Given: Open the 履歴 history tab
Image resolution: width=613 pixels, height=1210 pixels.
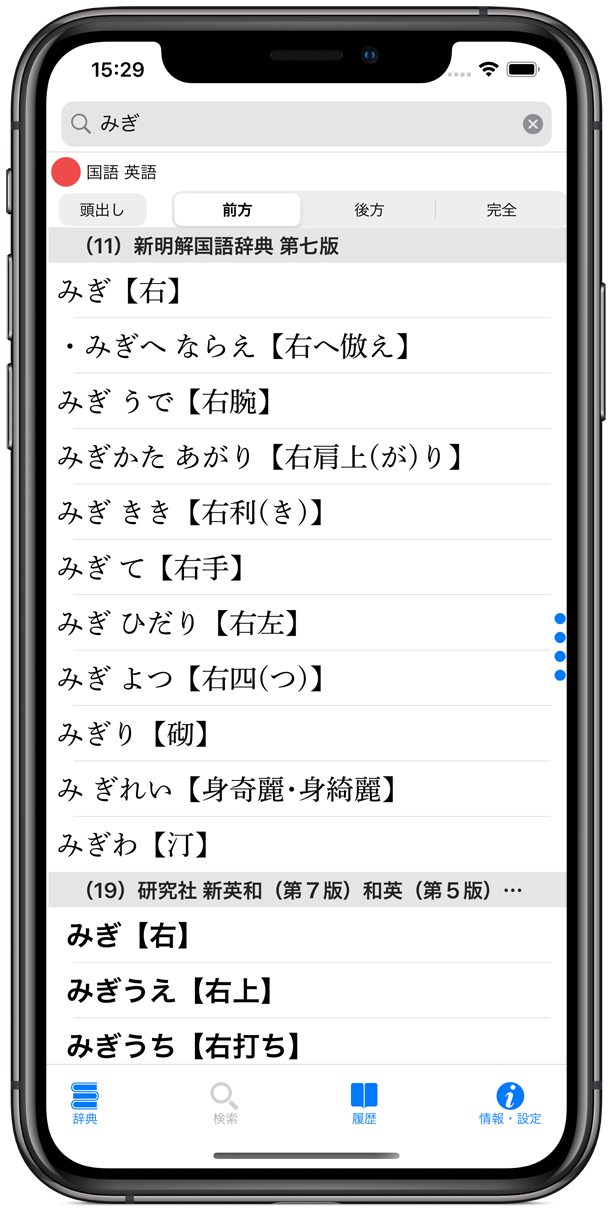Looking at the screenshot, I should point(364,1103).
